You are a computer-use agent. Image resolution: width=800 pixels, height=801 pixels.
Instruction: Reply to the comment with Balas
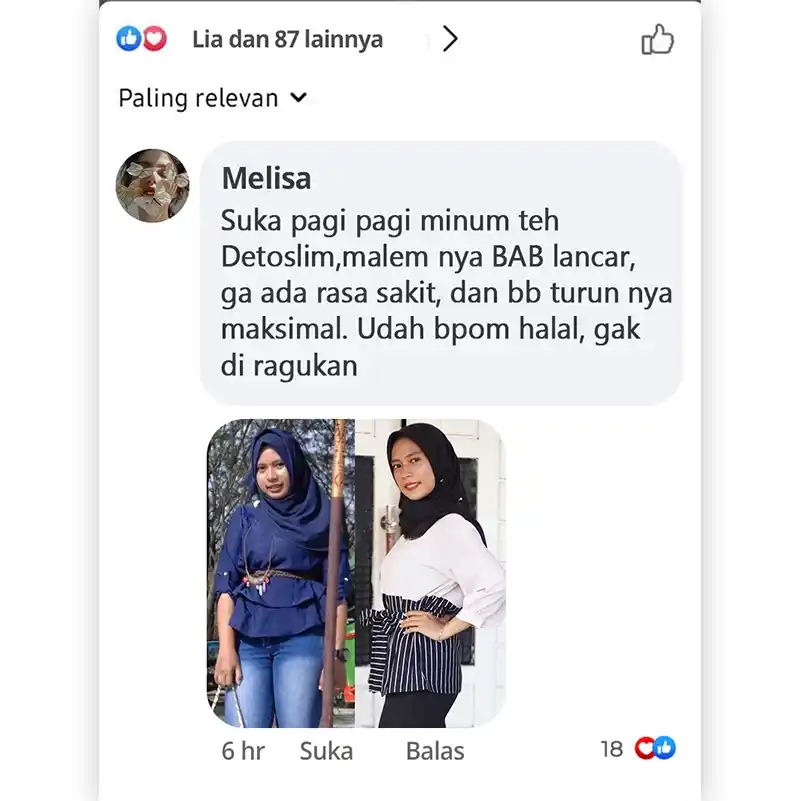click(435, 750)
